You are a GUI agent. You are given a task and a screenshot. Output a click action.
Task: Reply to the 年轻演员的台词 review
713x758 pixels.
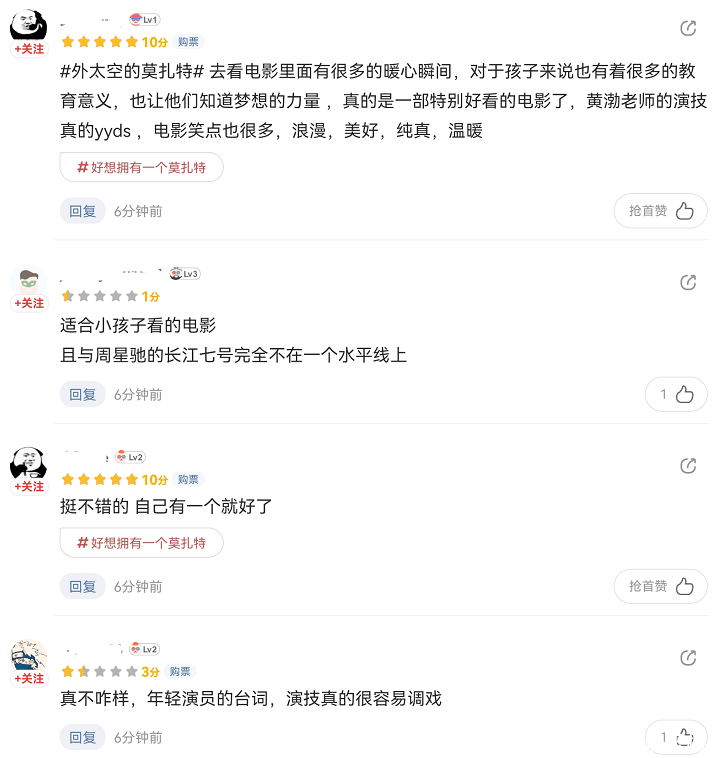(x=82, y=738)
